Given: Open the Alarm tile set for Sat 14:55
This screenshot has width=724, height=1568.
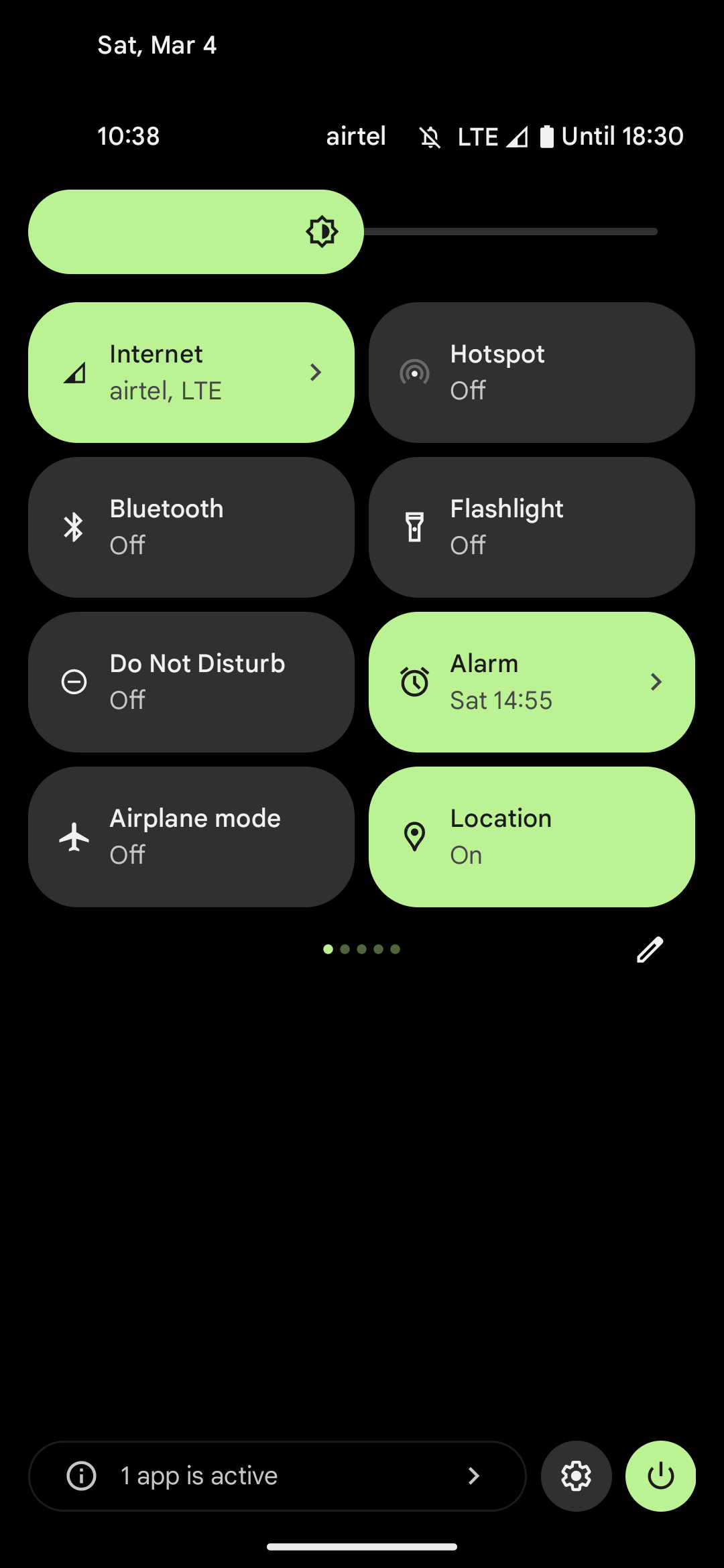Looking at the screenshot, I should [x=532, y=682].
